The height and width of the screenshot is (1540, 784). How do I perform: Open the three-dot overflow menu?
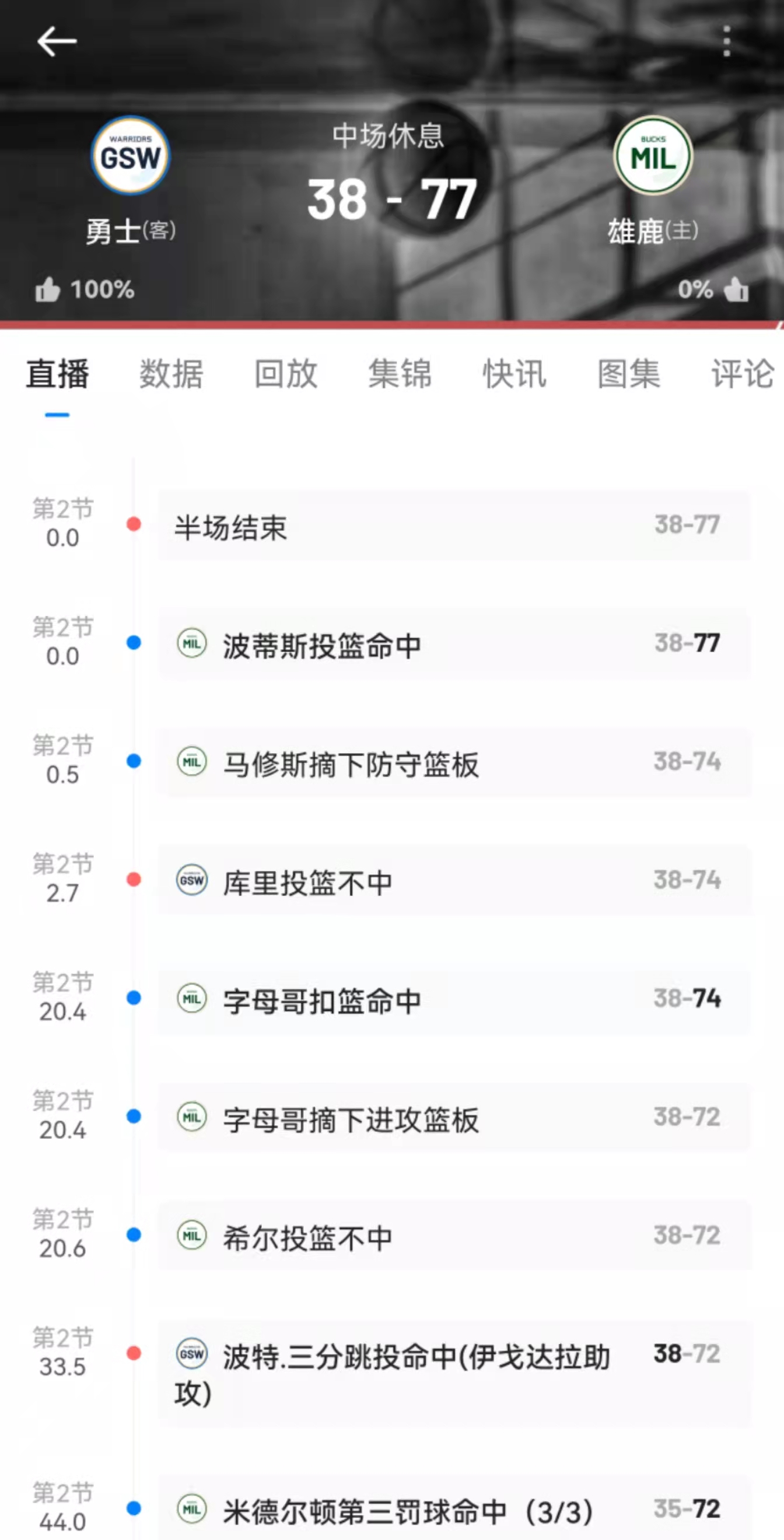coord(727,41)
